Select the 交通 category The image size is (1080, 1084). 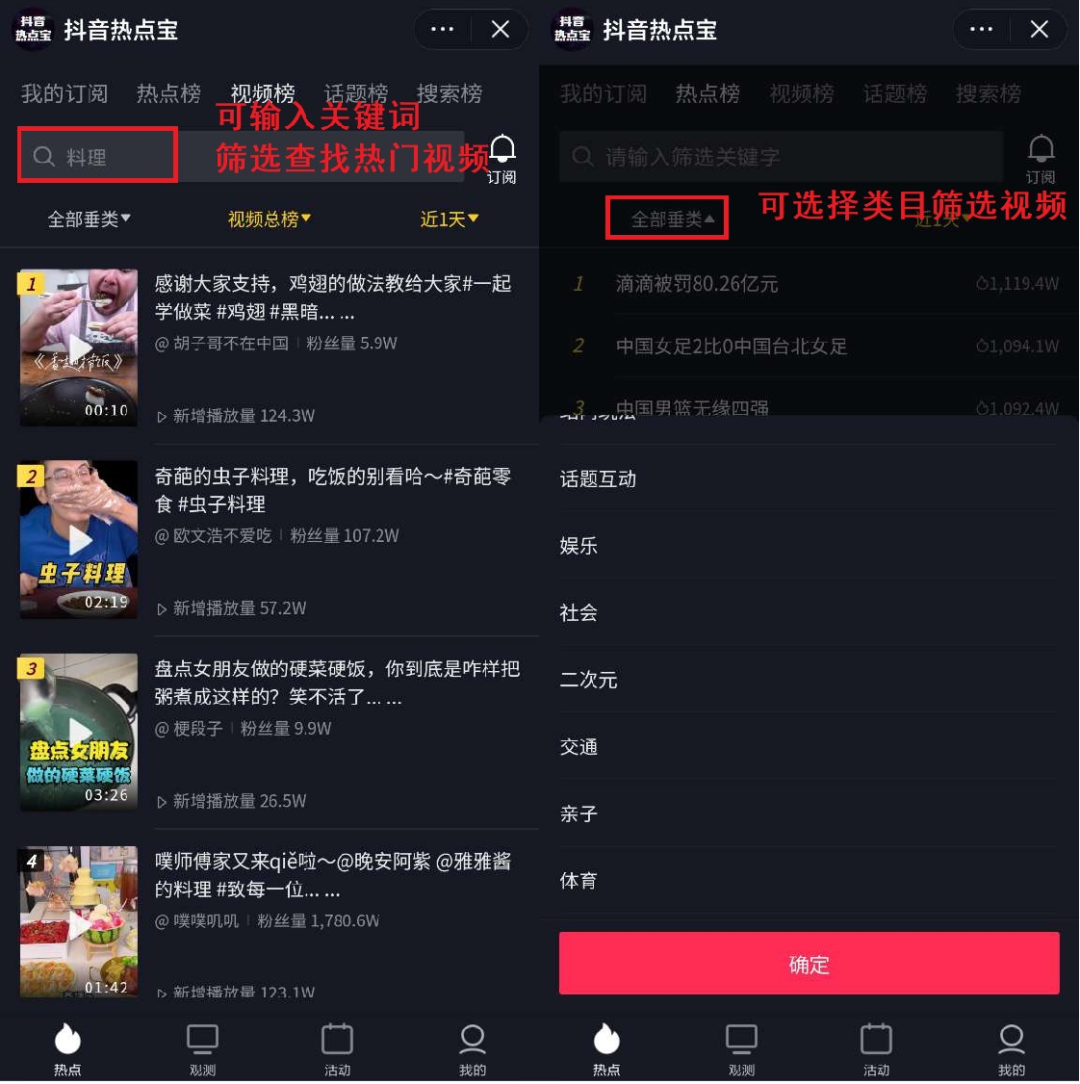click(x=579, y=747)
